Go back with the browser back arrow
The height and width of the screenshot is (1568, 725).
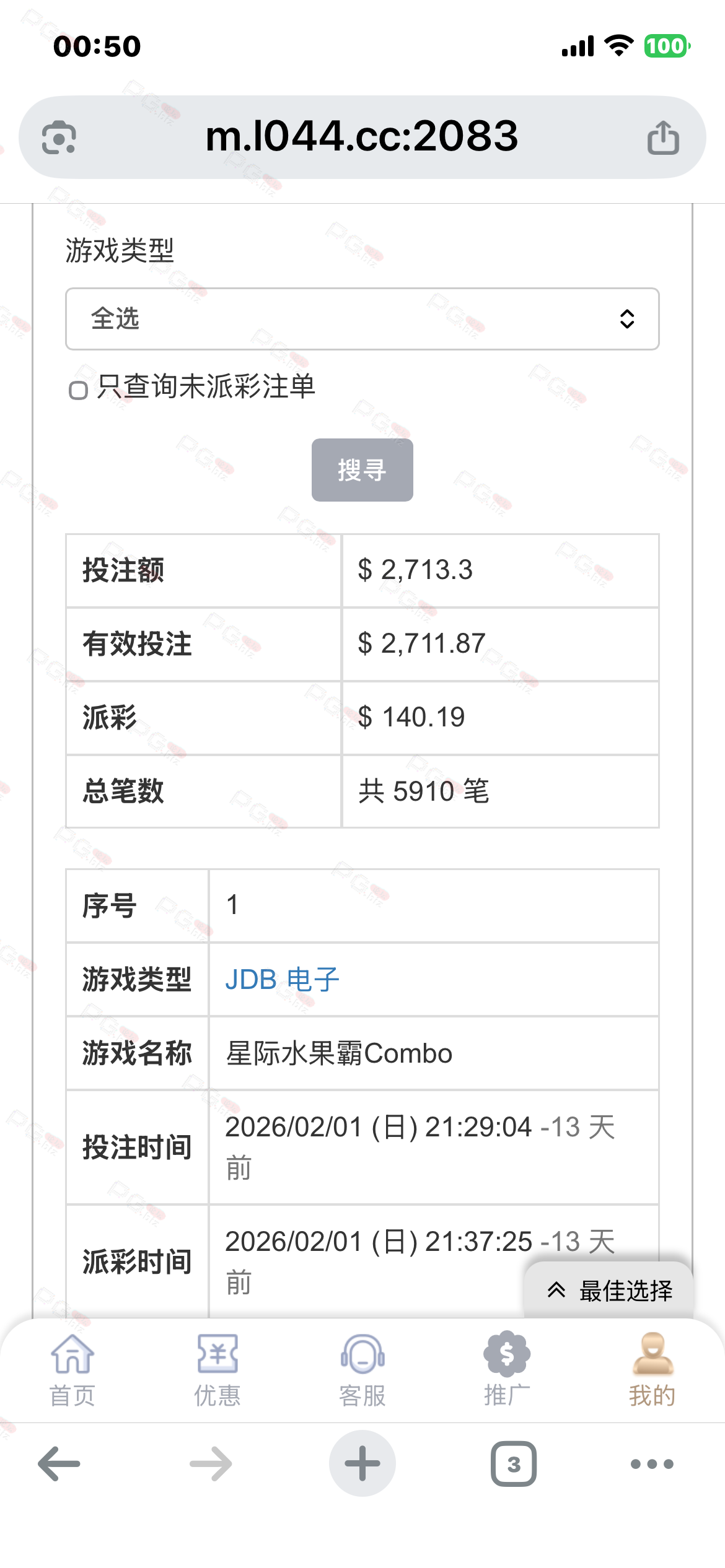pyautogui.click(x=59, y=1464)
